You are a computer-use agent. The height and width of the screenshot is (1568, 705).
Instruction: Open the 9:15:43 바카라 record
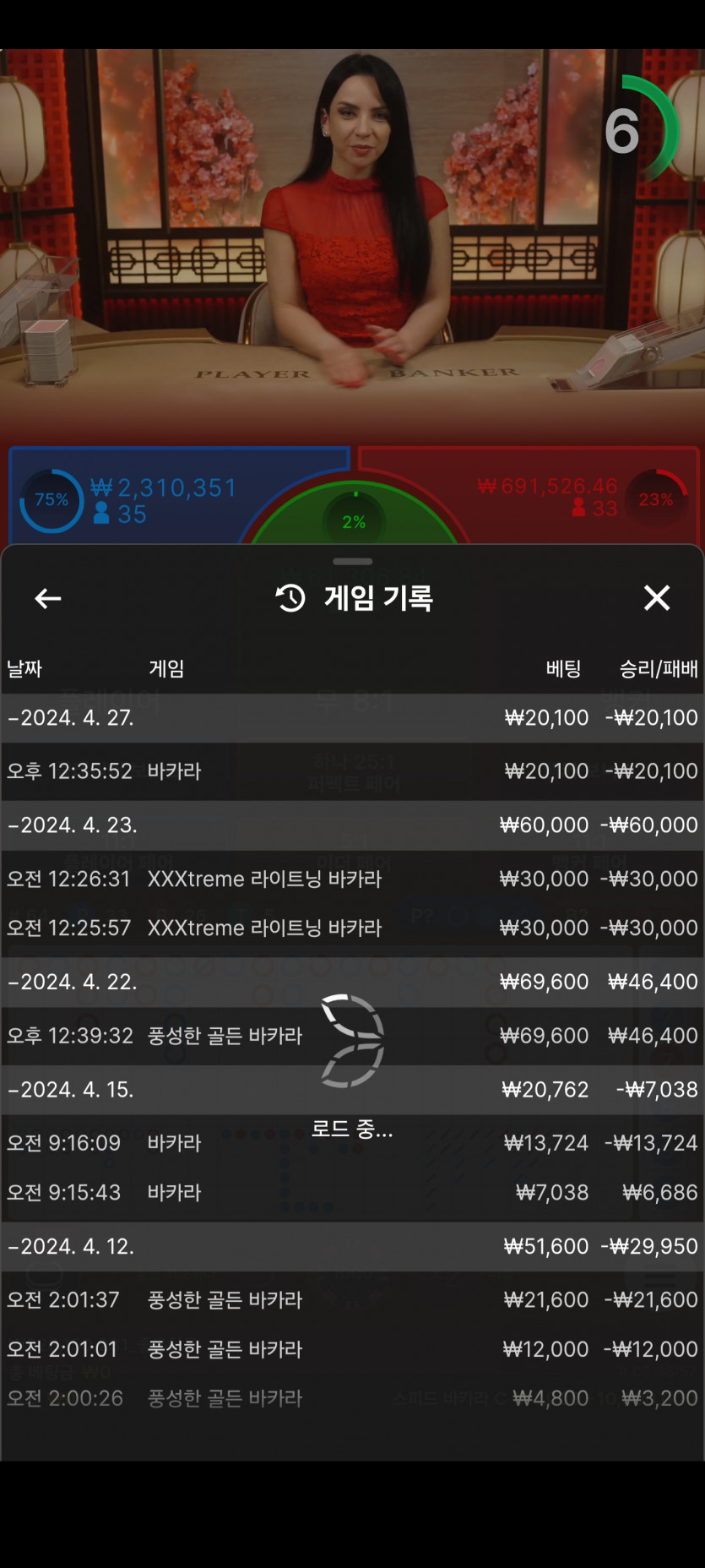[x=351, y=1192]
